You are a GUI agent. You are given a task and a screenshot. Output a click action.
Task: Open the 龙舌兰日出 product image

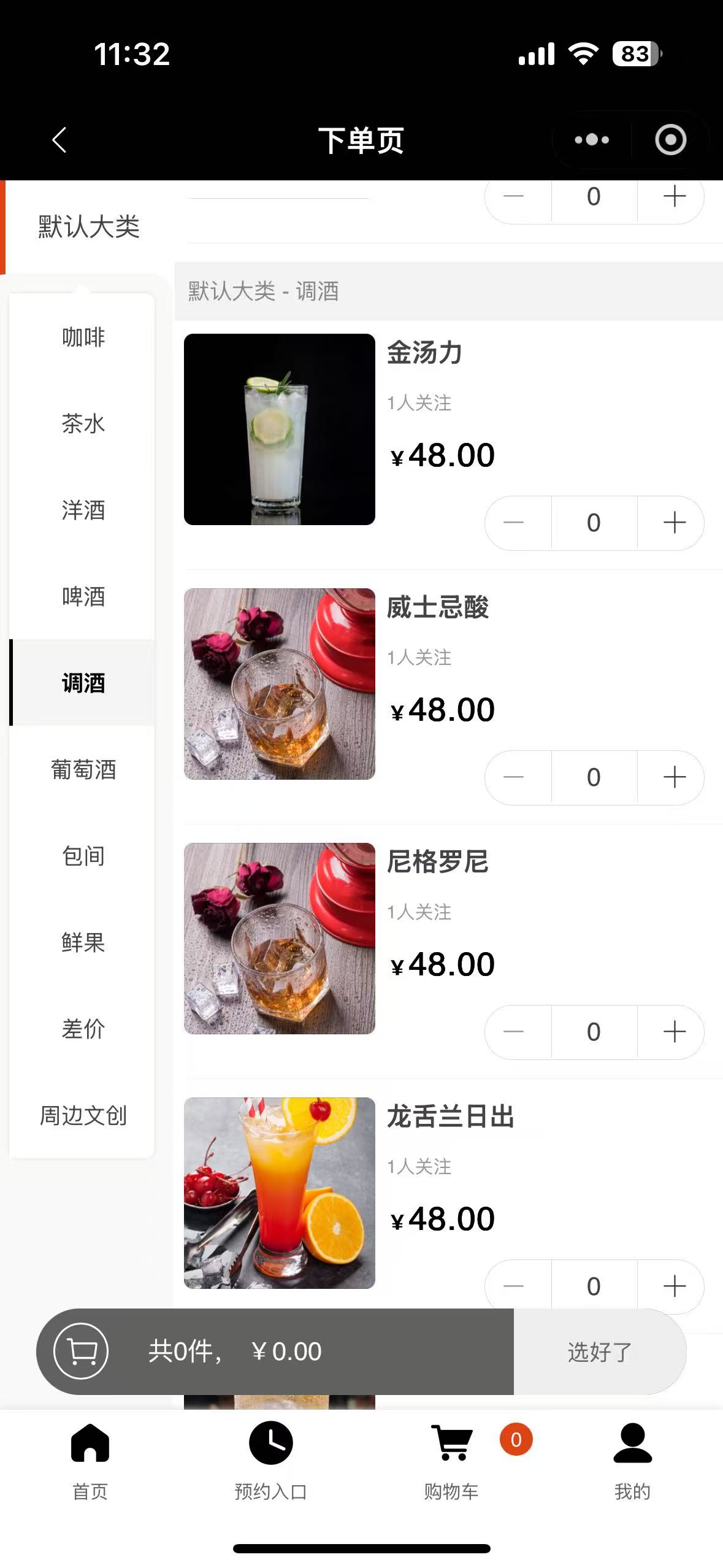279,1193
